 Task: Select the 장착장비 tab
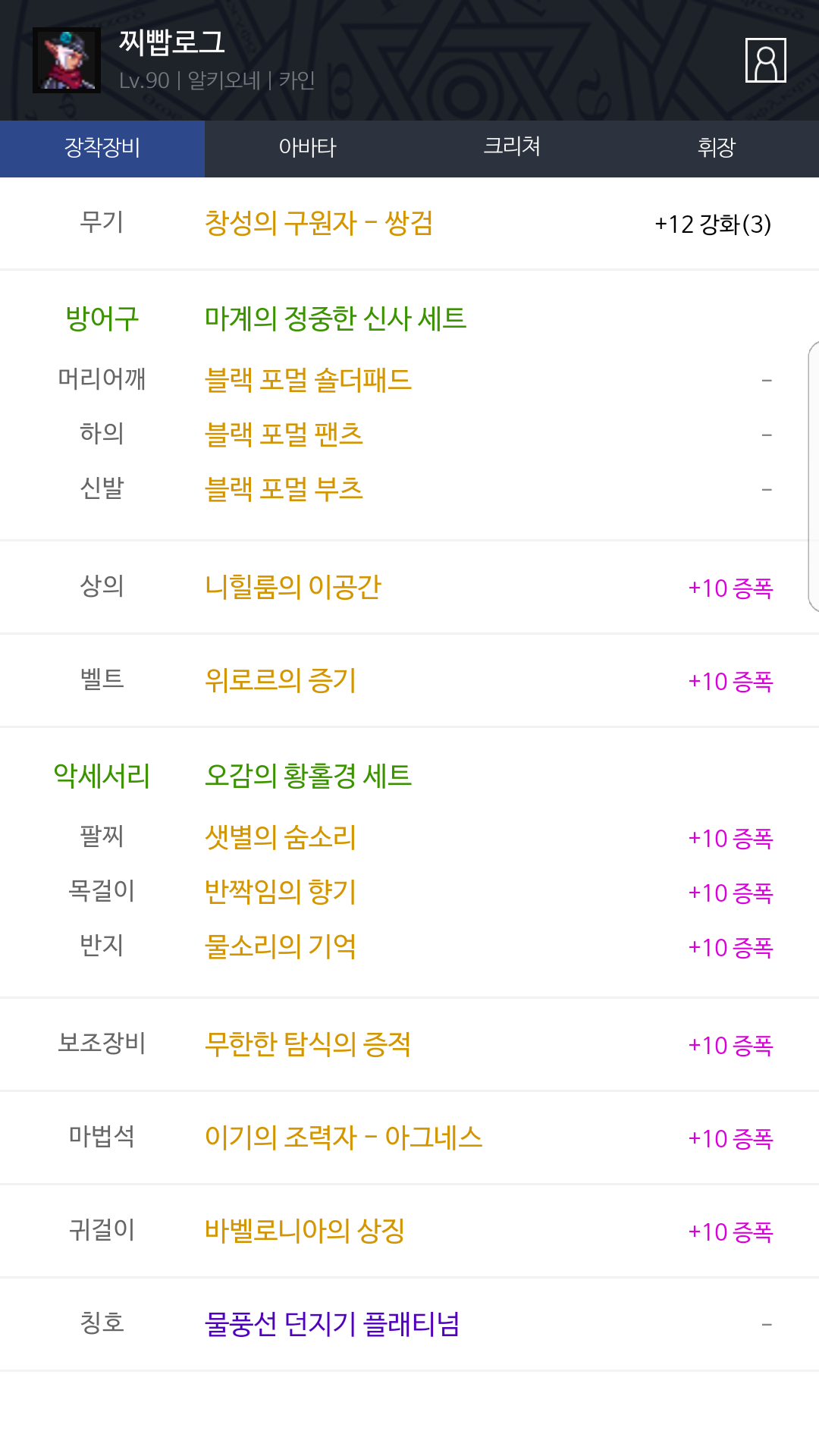(x=102, y=148)
